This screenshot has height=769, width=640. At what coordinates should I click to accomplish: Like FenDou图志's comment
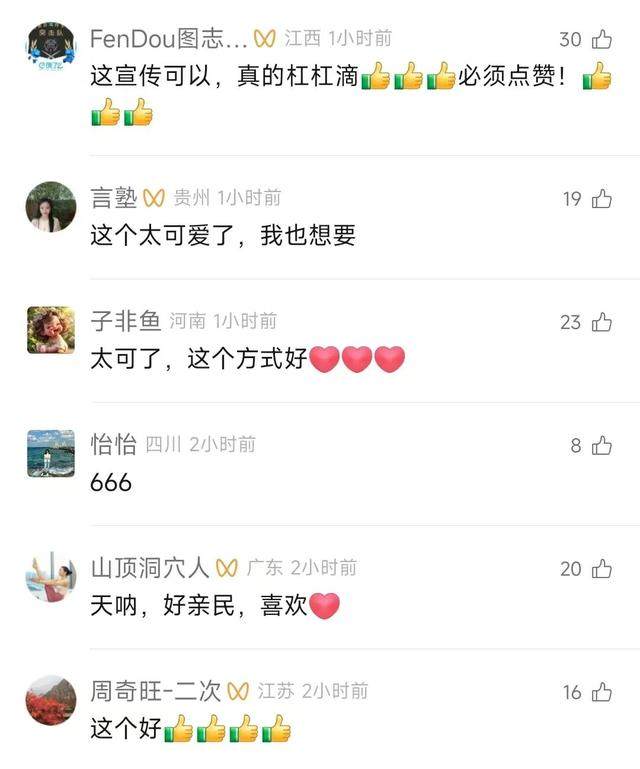click(x=601, y=40)
